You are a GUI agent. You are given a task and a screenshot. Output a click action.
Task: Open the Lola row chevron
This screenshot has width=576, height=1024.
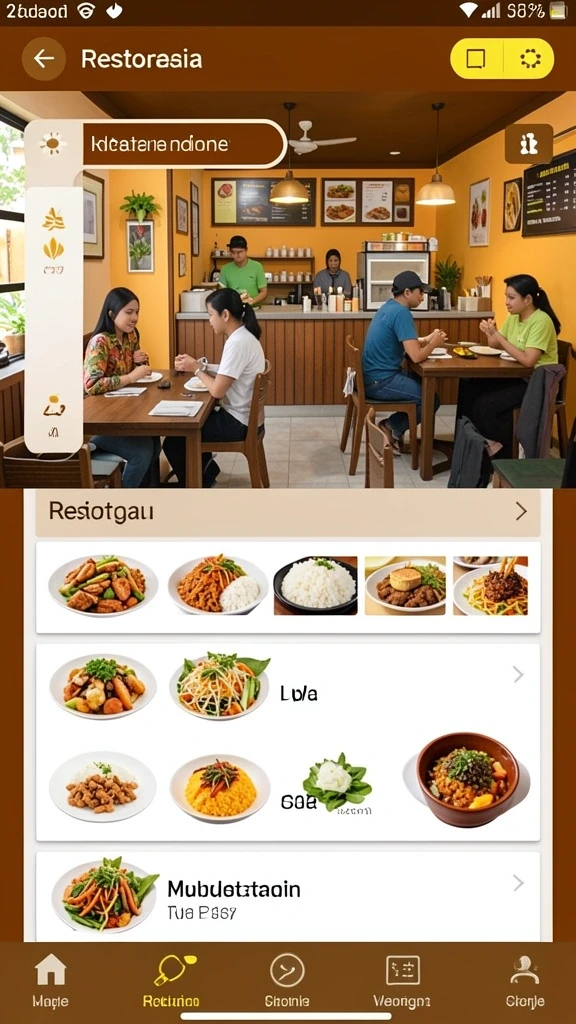pos(518,674)
